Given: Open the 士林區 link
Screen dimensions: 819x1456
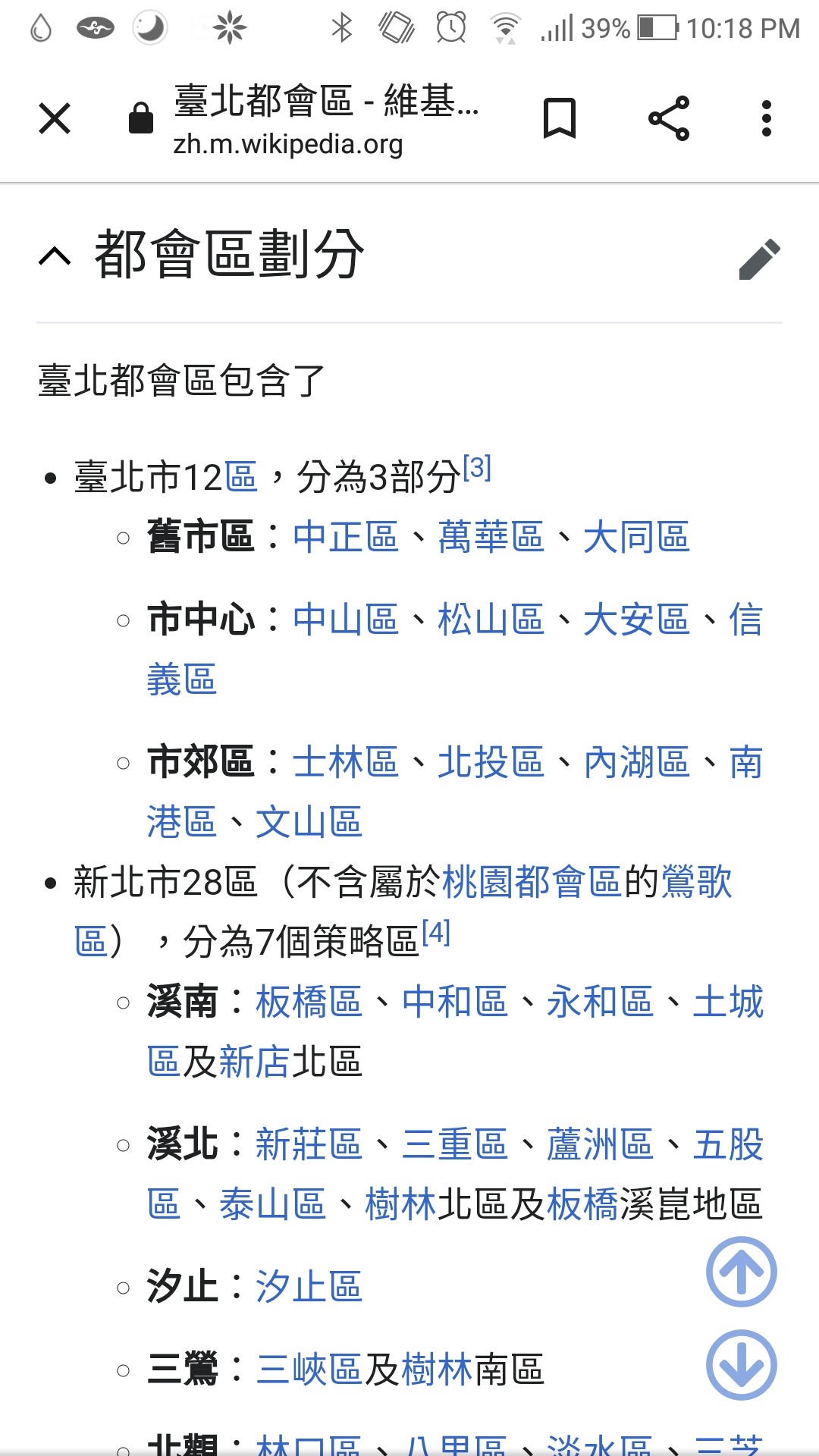Looking at the screenshot, I should click(346, 762).
